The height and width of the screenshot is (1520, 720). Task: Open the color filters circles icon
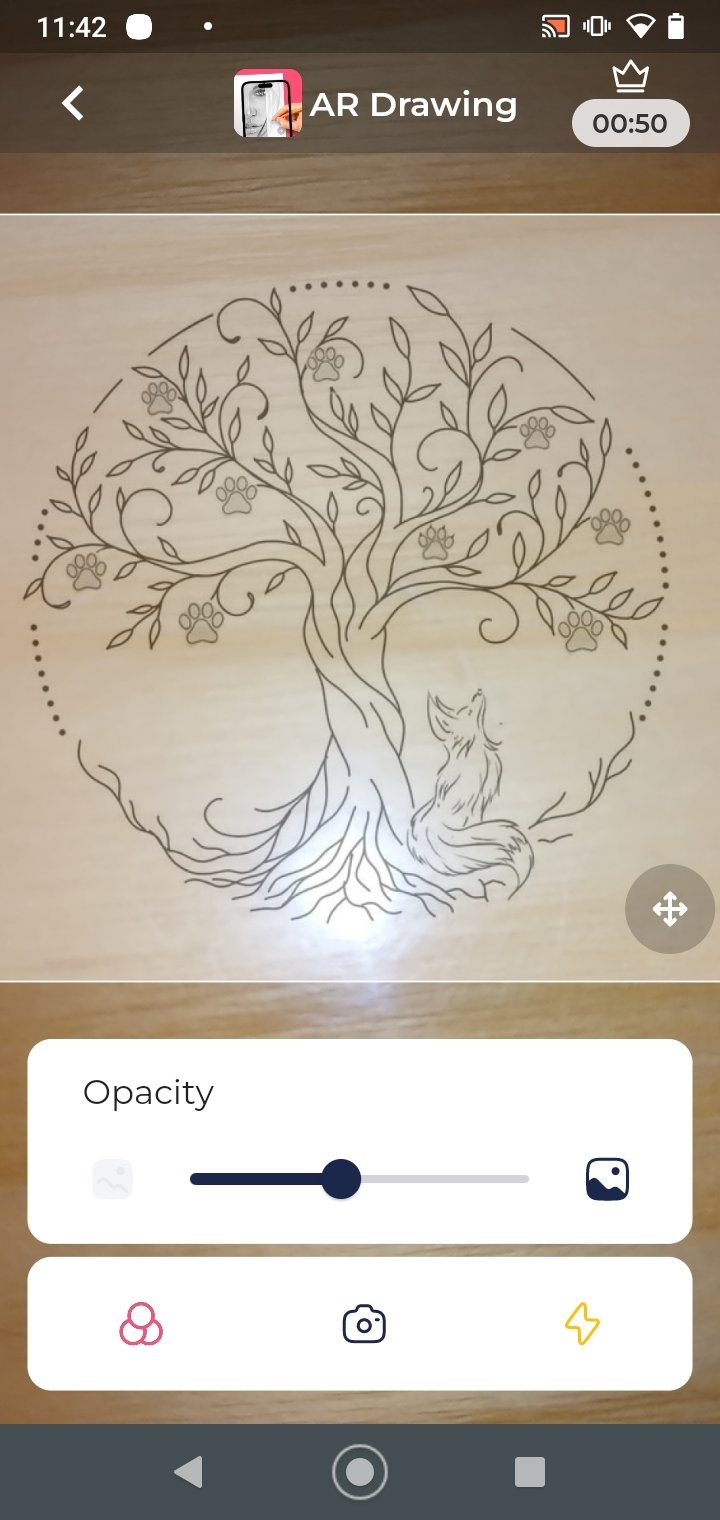pos(141,1324)
